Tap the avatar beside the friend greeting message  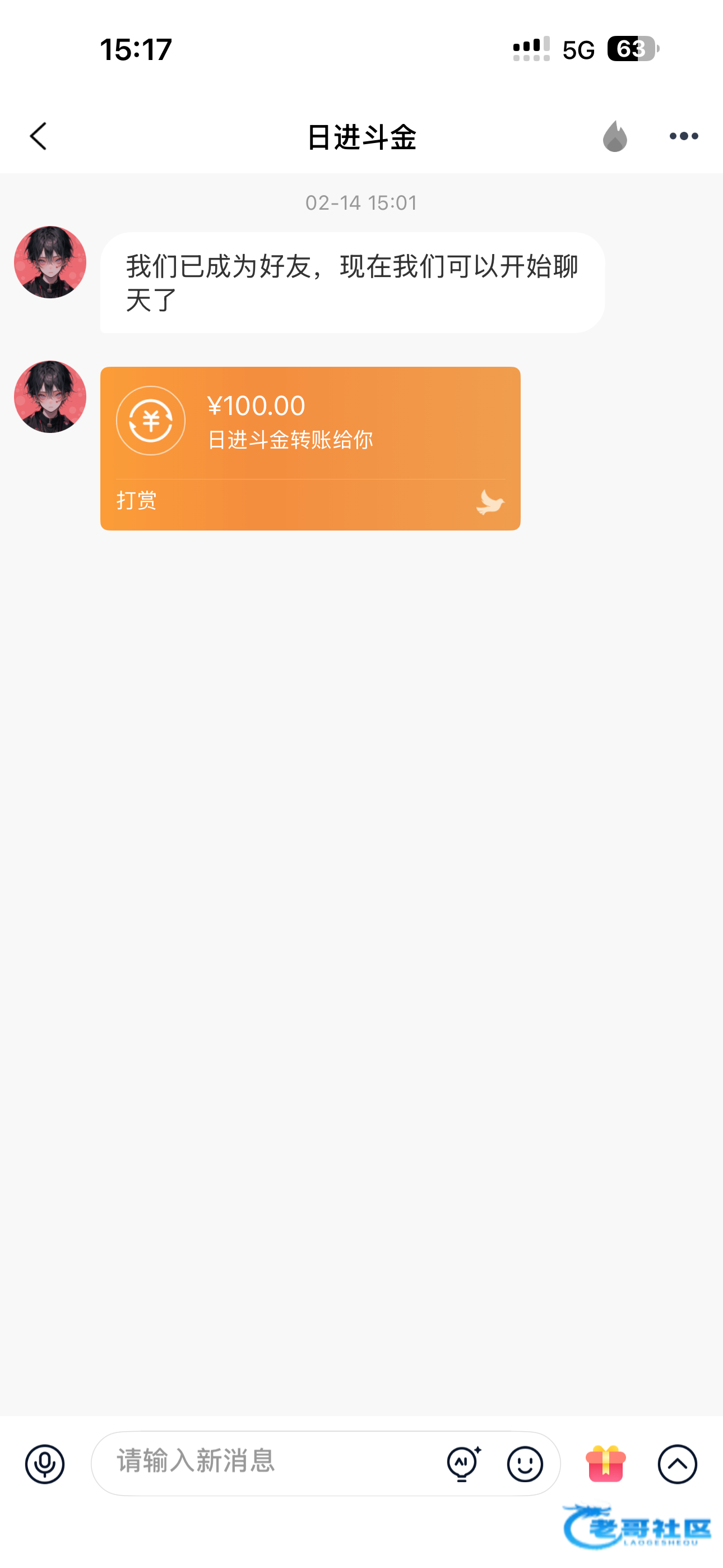tap(50, 262)
